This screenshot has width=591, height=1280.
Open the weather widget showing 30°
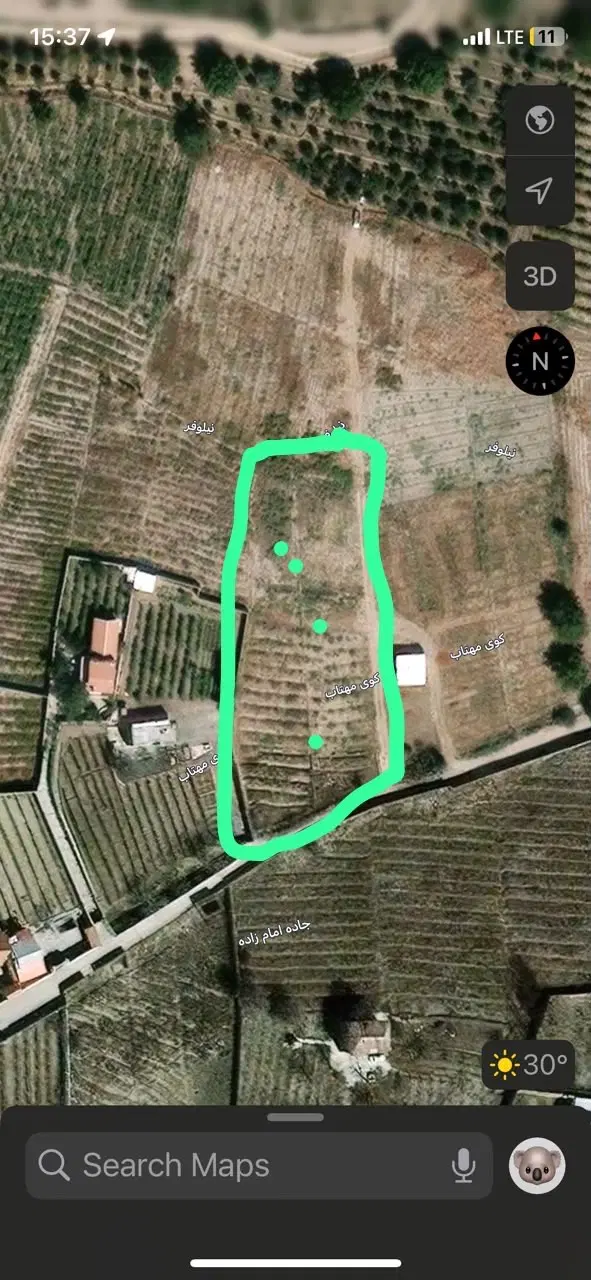[x=531, y=1065]
